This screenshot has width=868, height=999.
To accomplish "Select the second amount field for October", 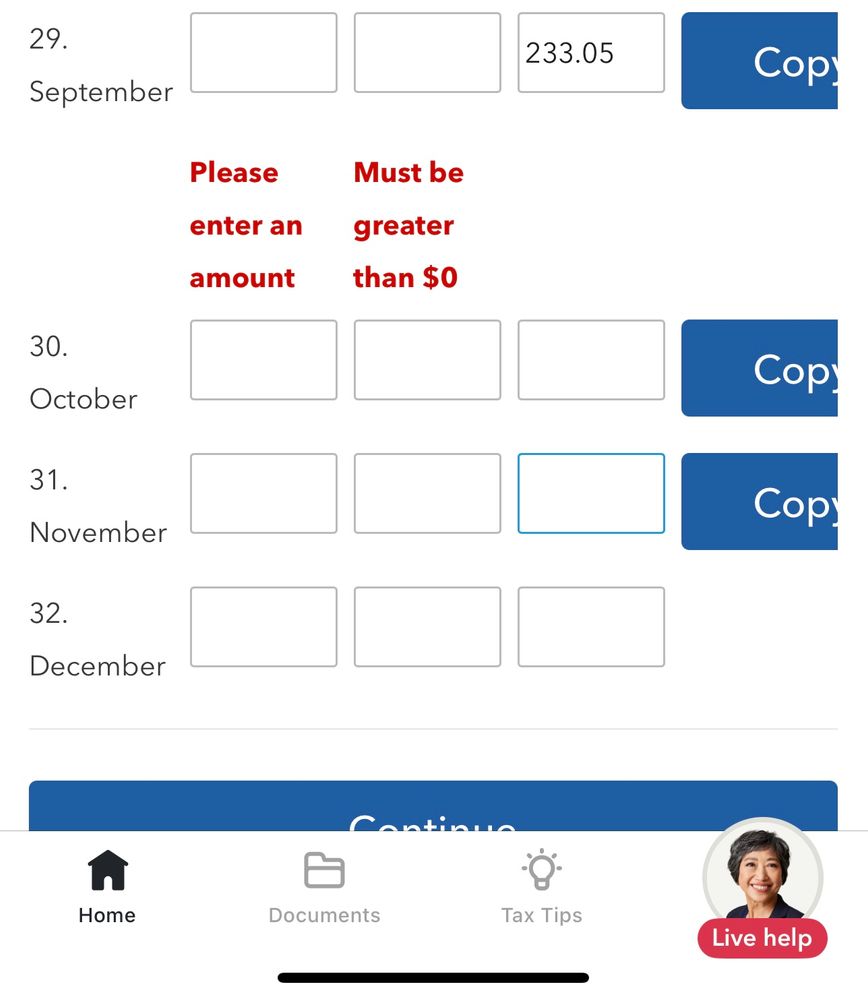I will coord(427,360).
